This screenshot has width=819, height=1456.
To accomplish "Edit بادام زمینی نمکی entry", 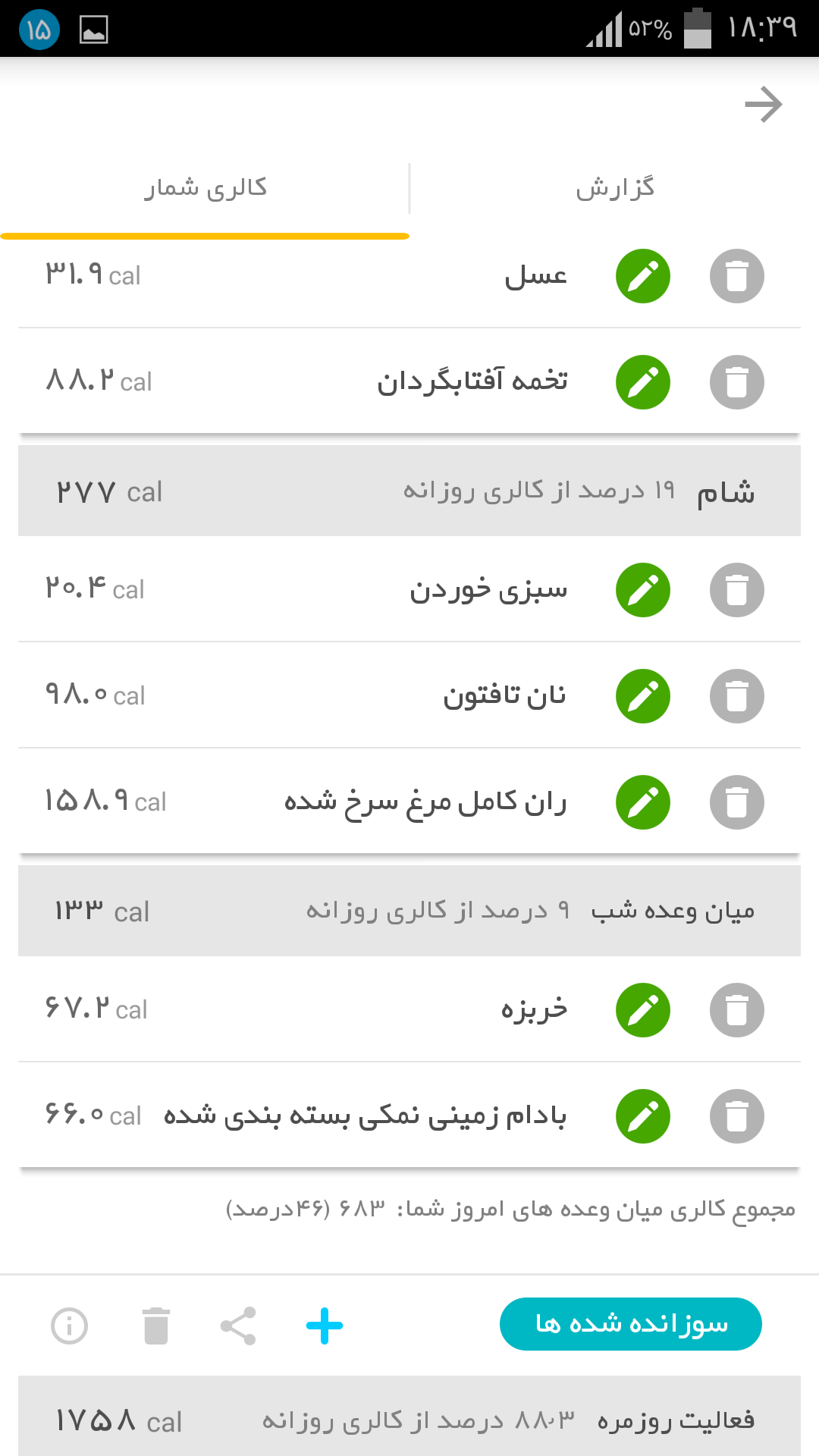I will tap(642, 1116).
